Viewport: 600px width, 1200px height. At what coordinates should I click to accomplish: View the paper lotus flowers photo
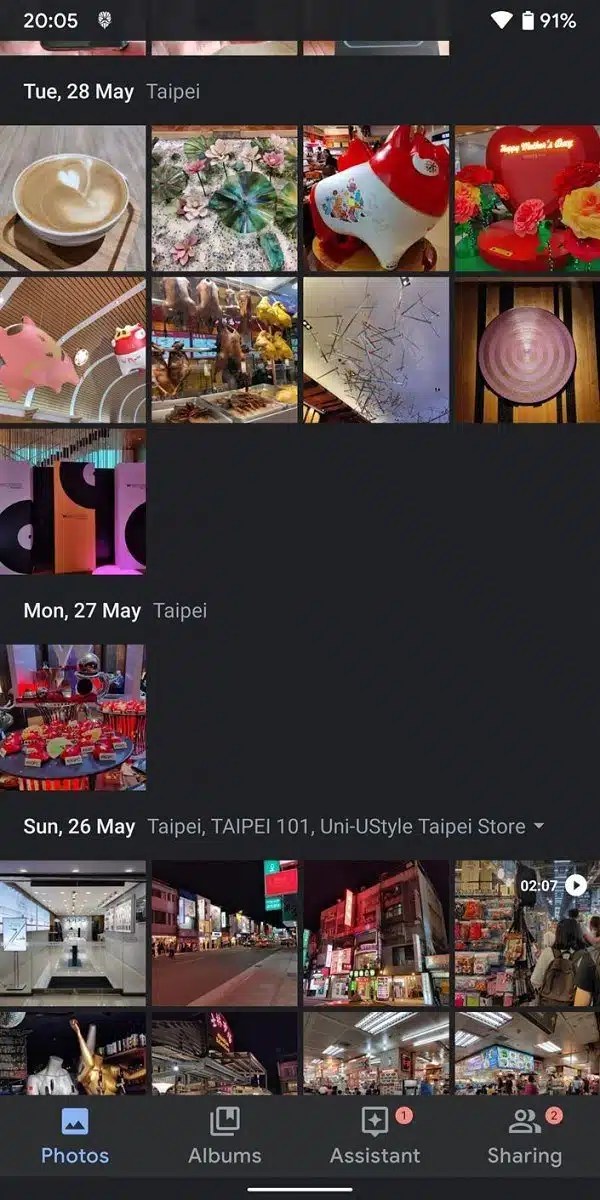pos(224,198)
